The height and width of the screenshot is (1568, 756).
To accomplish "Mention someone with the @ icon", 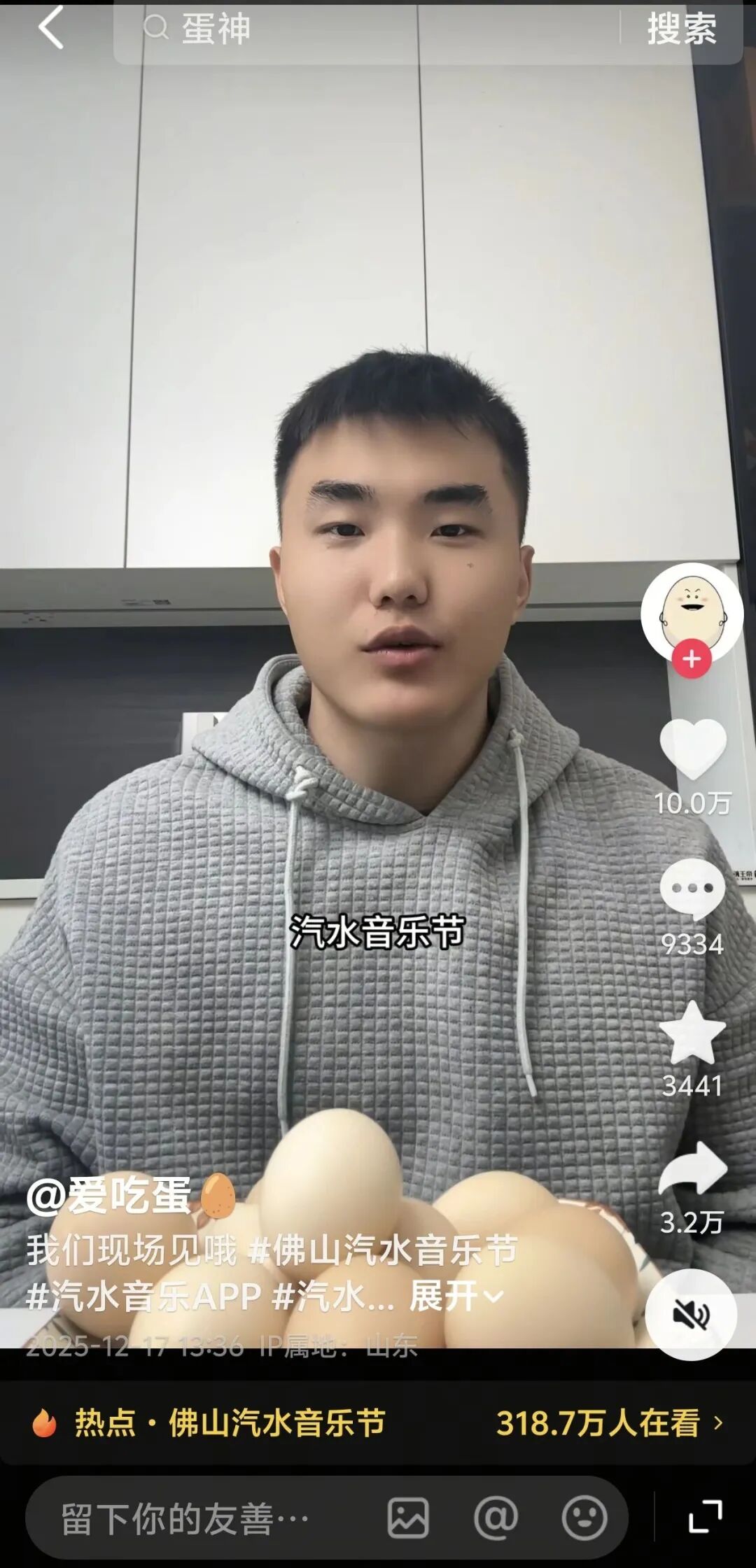I will click(x=496, y=1518).
